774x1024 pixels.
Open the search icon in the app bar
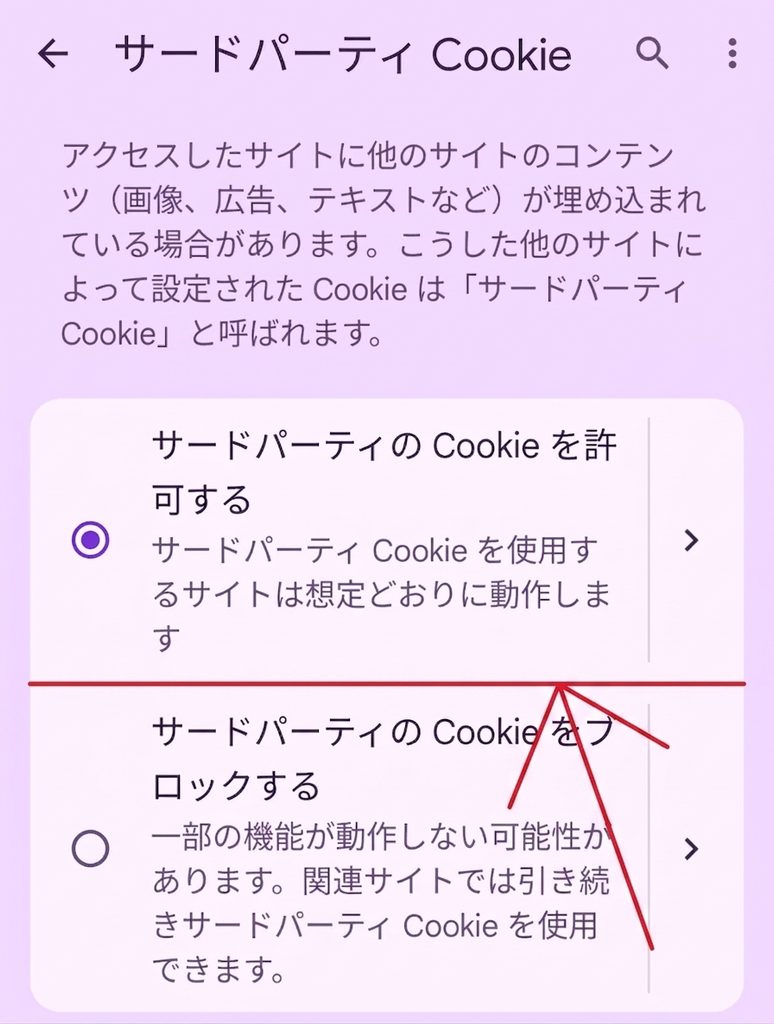[x=653, y=53]
